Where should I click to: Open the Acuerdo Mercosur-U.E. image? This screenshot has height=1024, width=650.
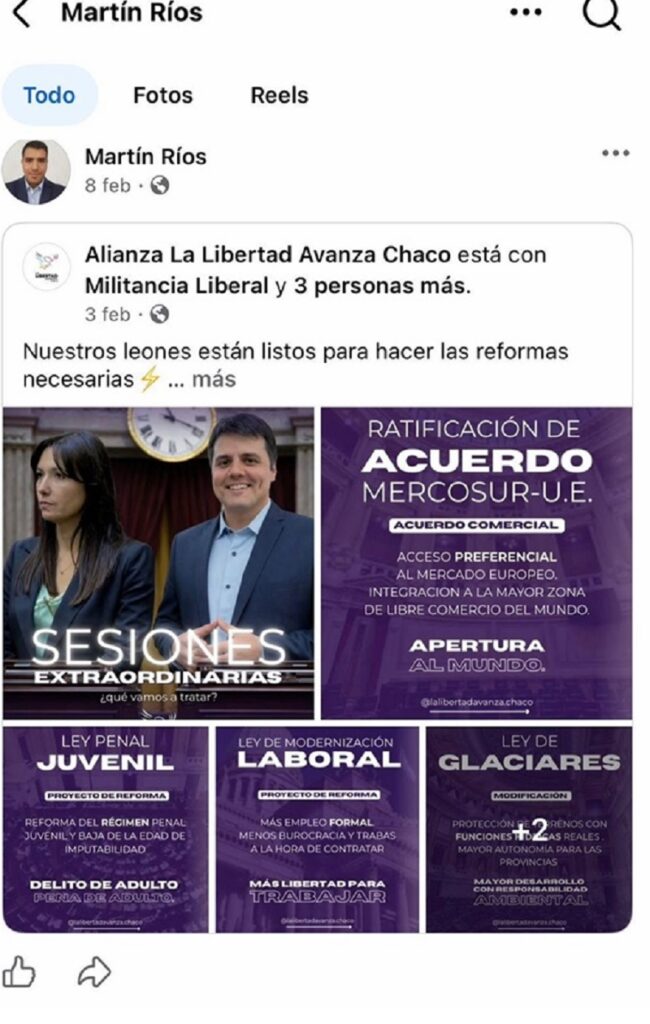click(476, 563)
